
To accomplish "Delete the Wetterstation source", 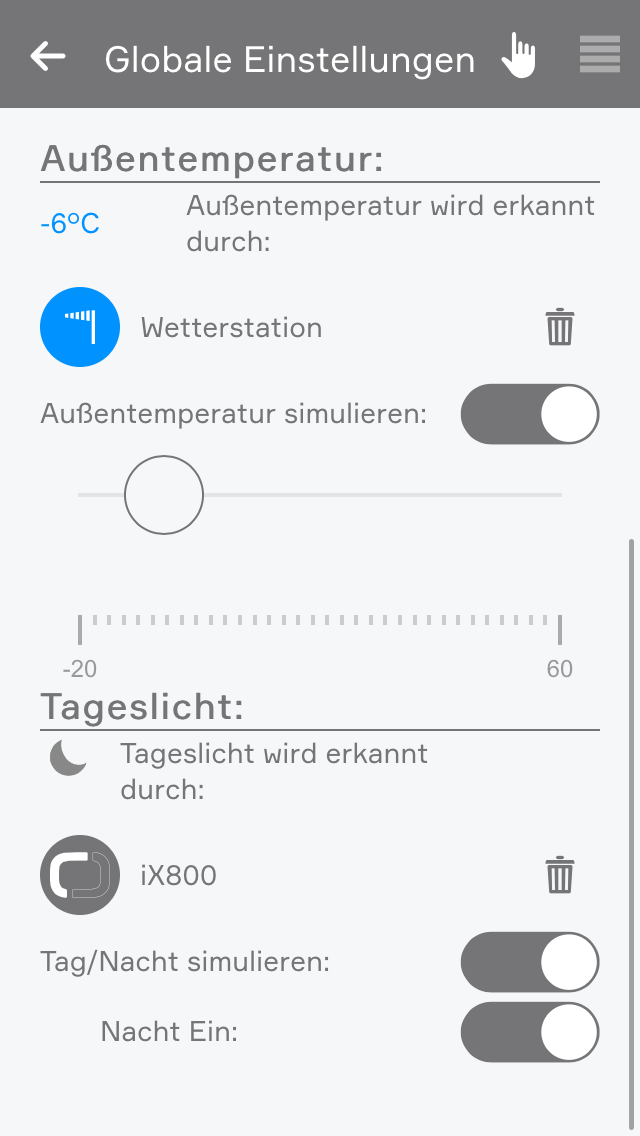I will pos(559,327).
